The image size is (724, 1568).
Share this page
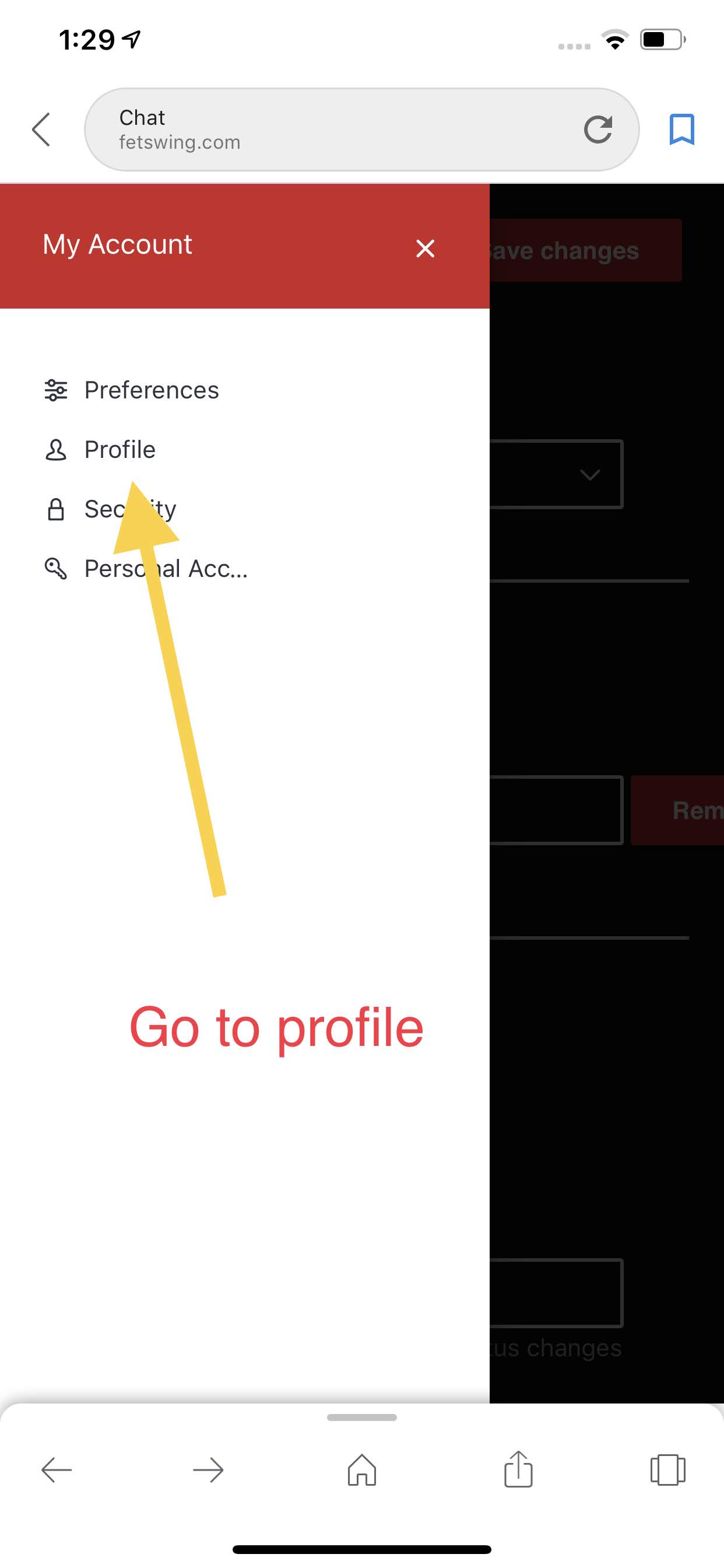518,1471
